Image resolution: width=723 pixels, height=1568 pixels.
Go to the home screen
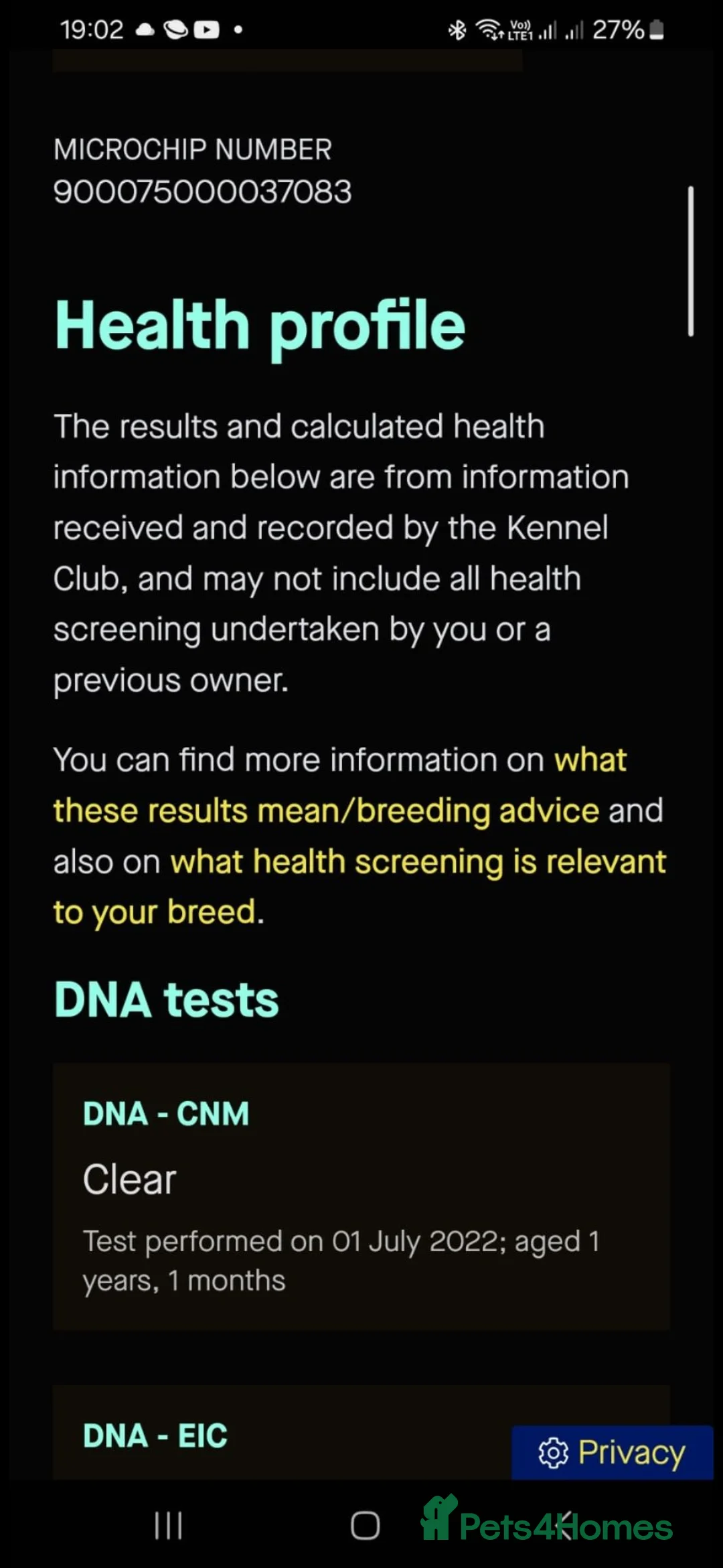coord(365,1526)
